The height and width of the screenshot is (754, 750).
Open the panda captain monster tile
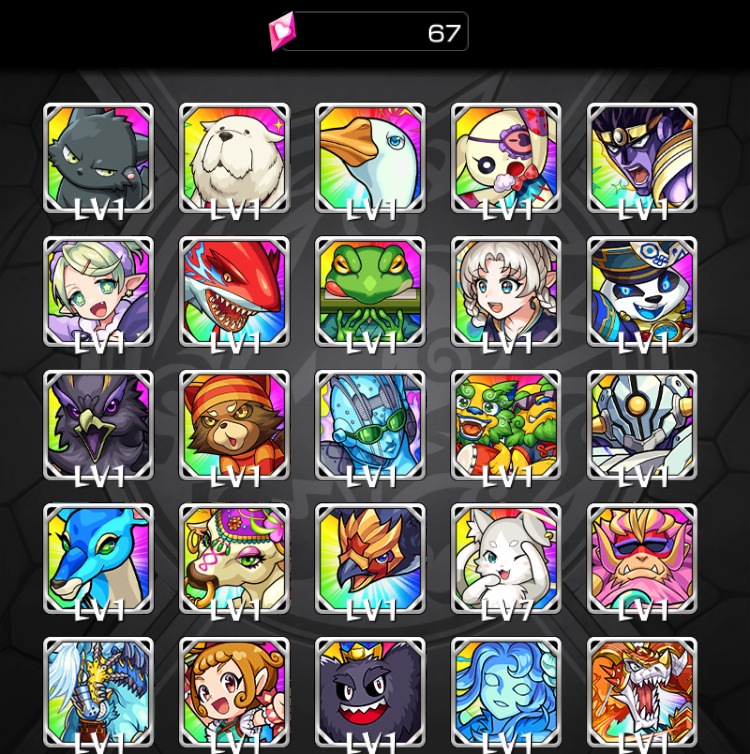click(x=642, y=291)
